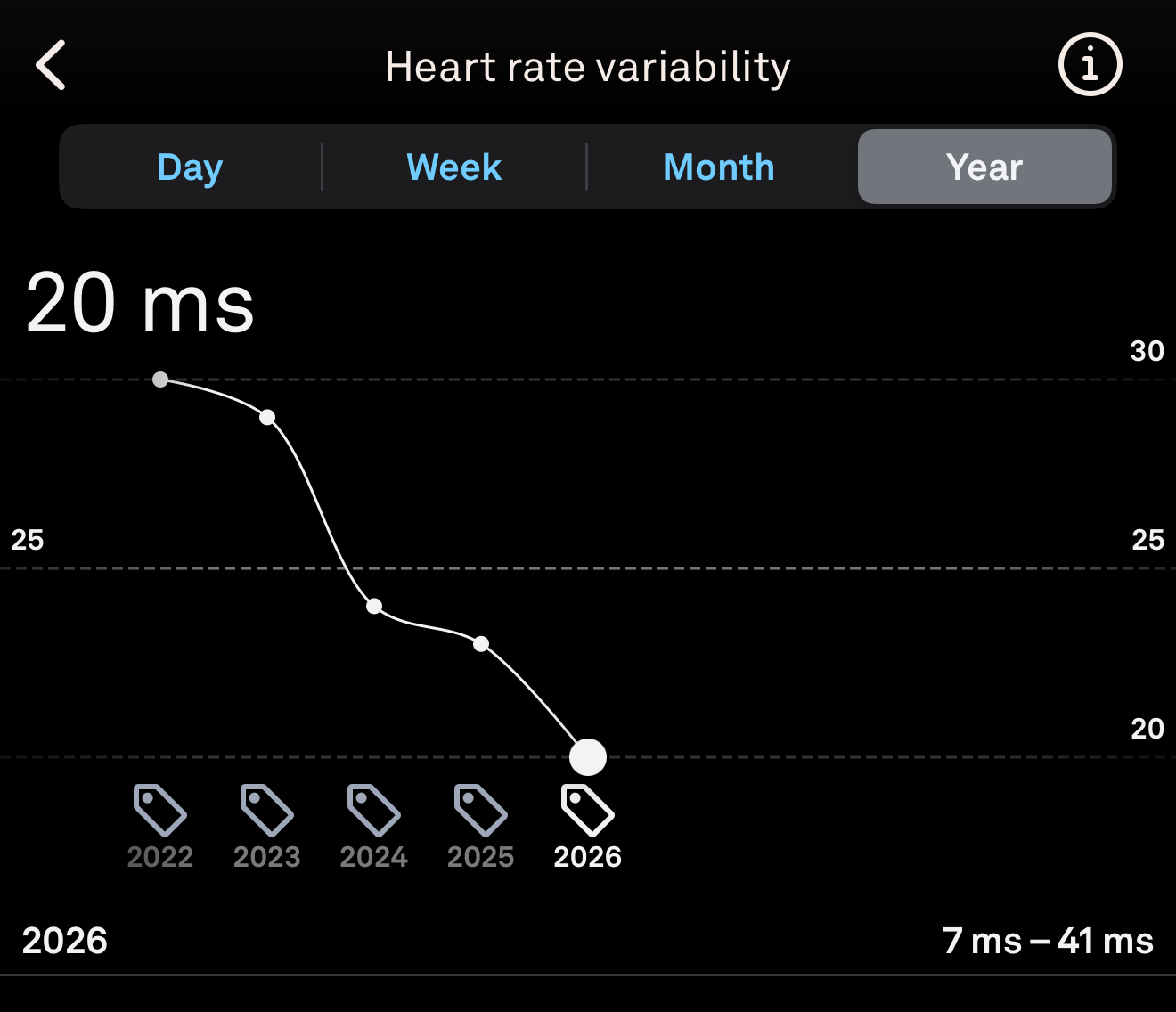1176x1012 pixels.
Task: Open the info icon about HRV
Action: pos(1090,64)
